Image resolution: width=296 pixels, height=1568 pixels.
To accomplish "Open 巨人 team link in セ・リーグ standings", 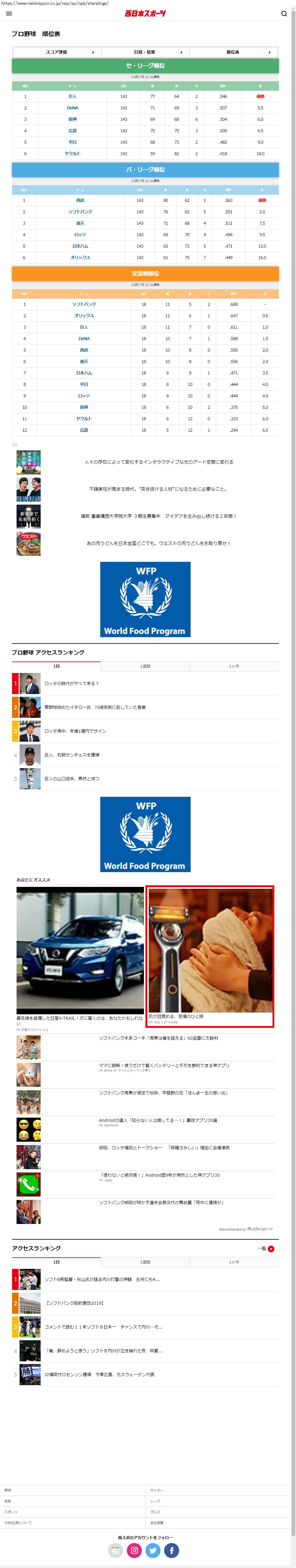I will click(x=73, y=96).
